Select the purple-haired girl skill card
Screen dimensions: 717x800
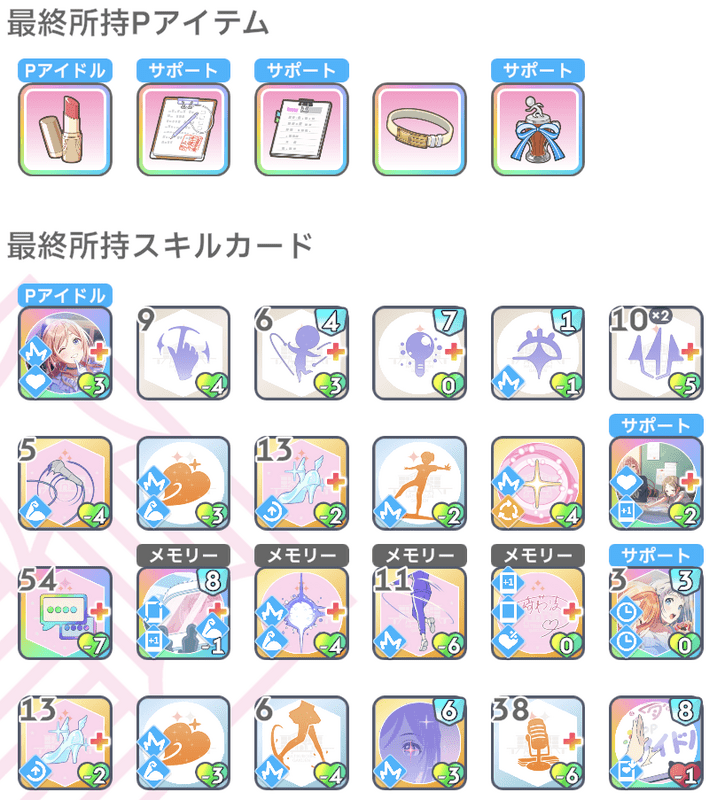(x=420, y=742)
